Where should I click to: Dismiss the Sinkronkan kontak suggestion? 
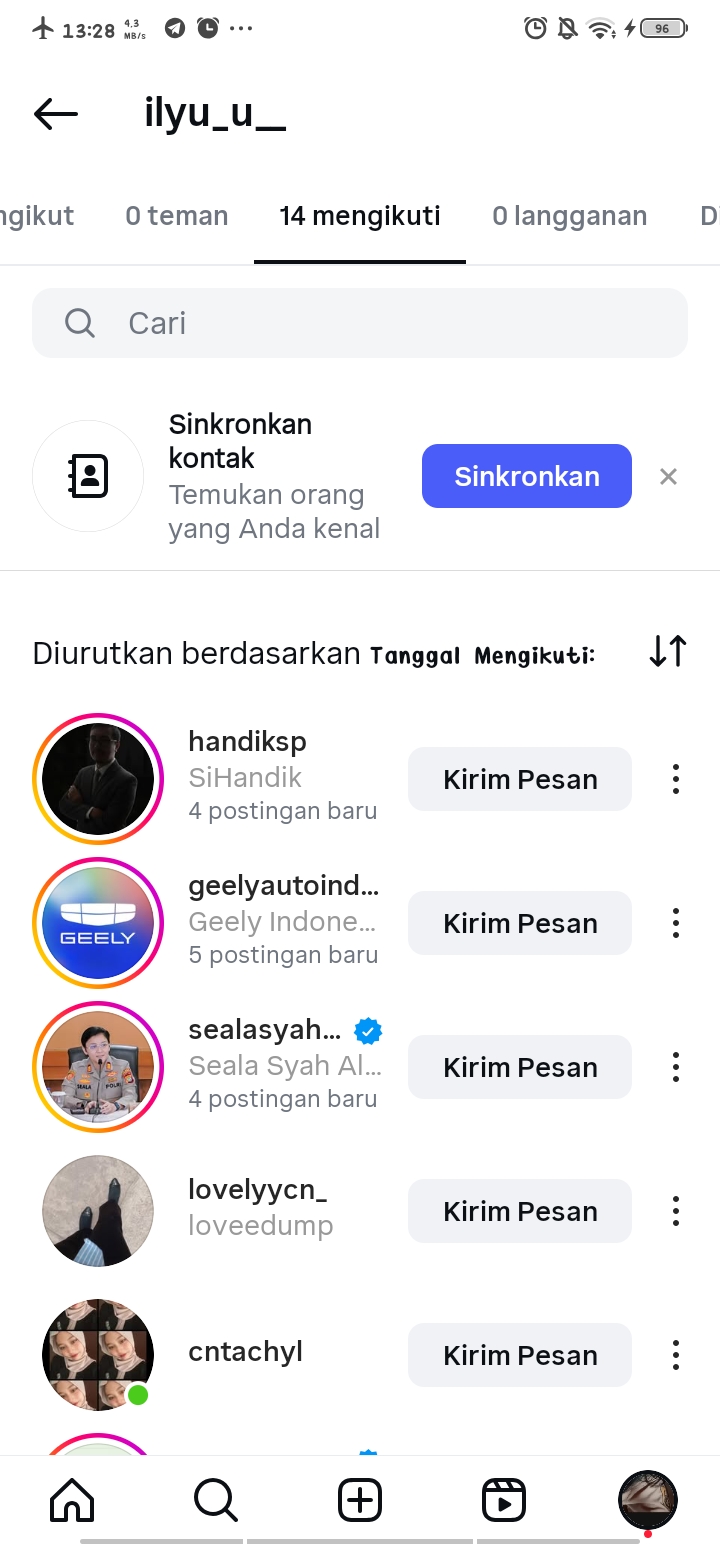click(x=668, y=476)
